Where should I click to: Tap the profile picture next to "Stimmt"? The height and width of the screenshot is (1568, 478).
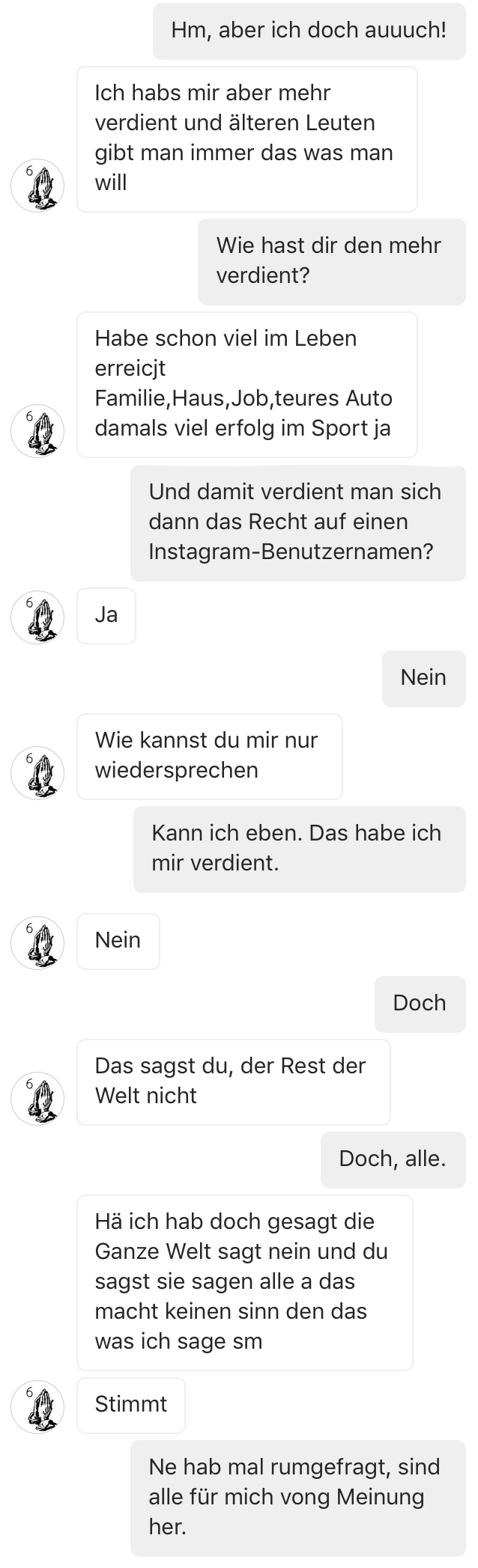[37, 1406]
